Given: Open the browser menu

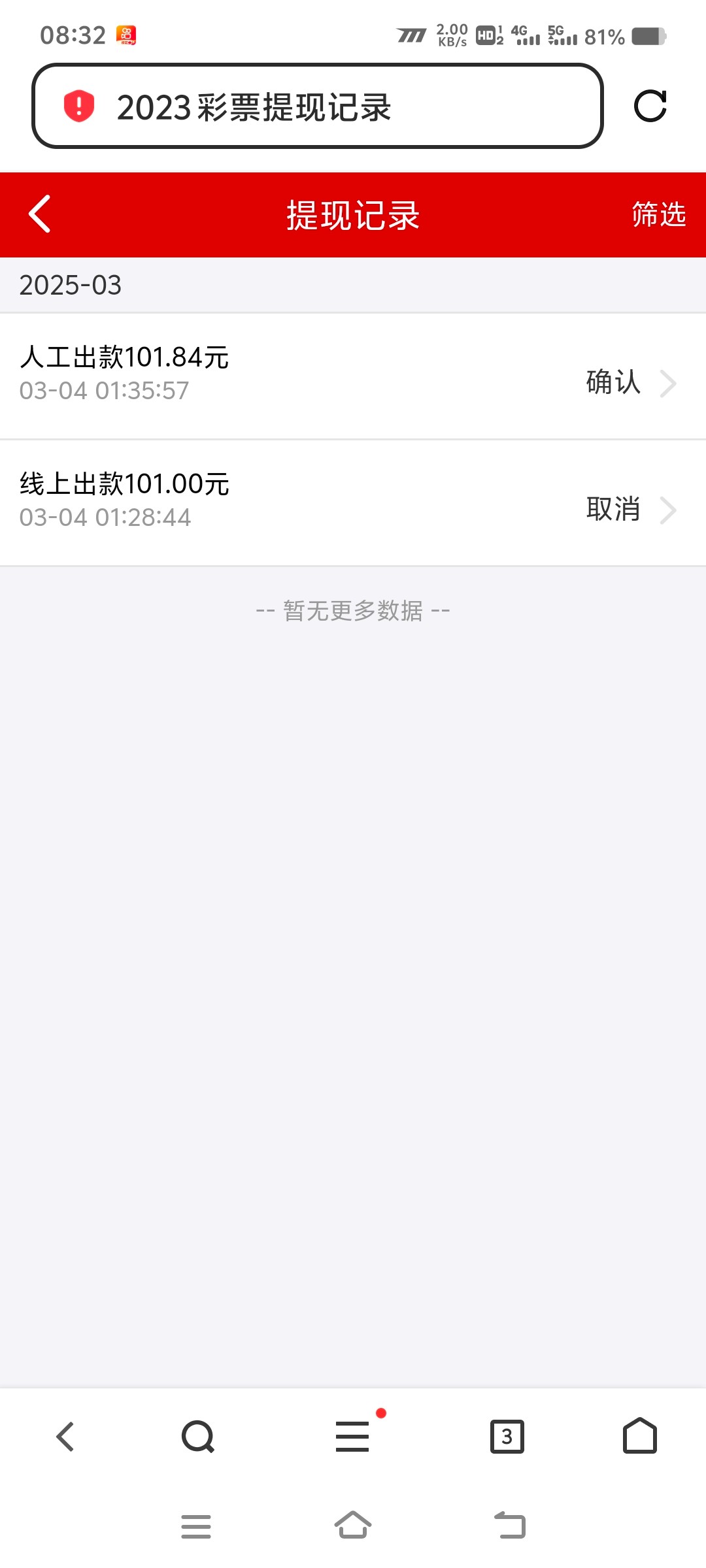Looking at the screenshot, I should [353, 1437].
